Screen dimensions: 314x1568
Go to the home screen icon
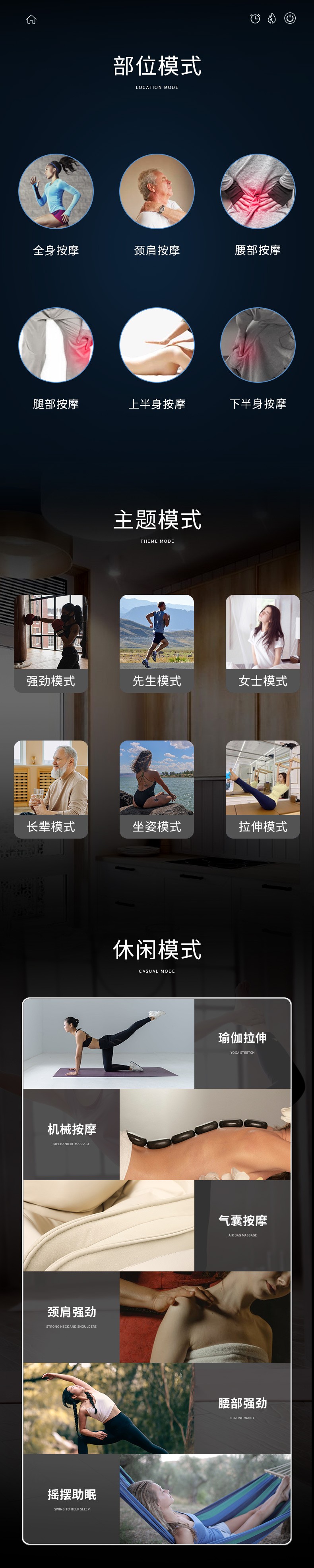[31, 19]
